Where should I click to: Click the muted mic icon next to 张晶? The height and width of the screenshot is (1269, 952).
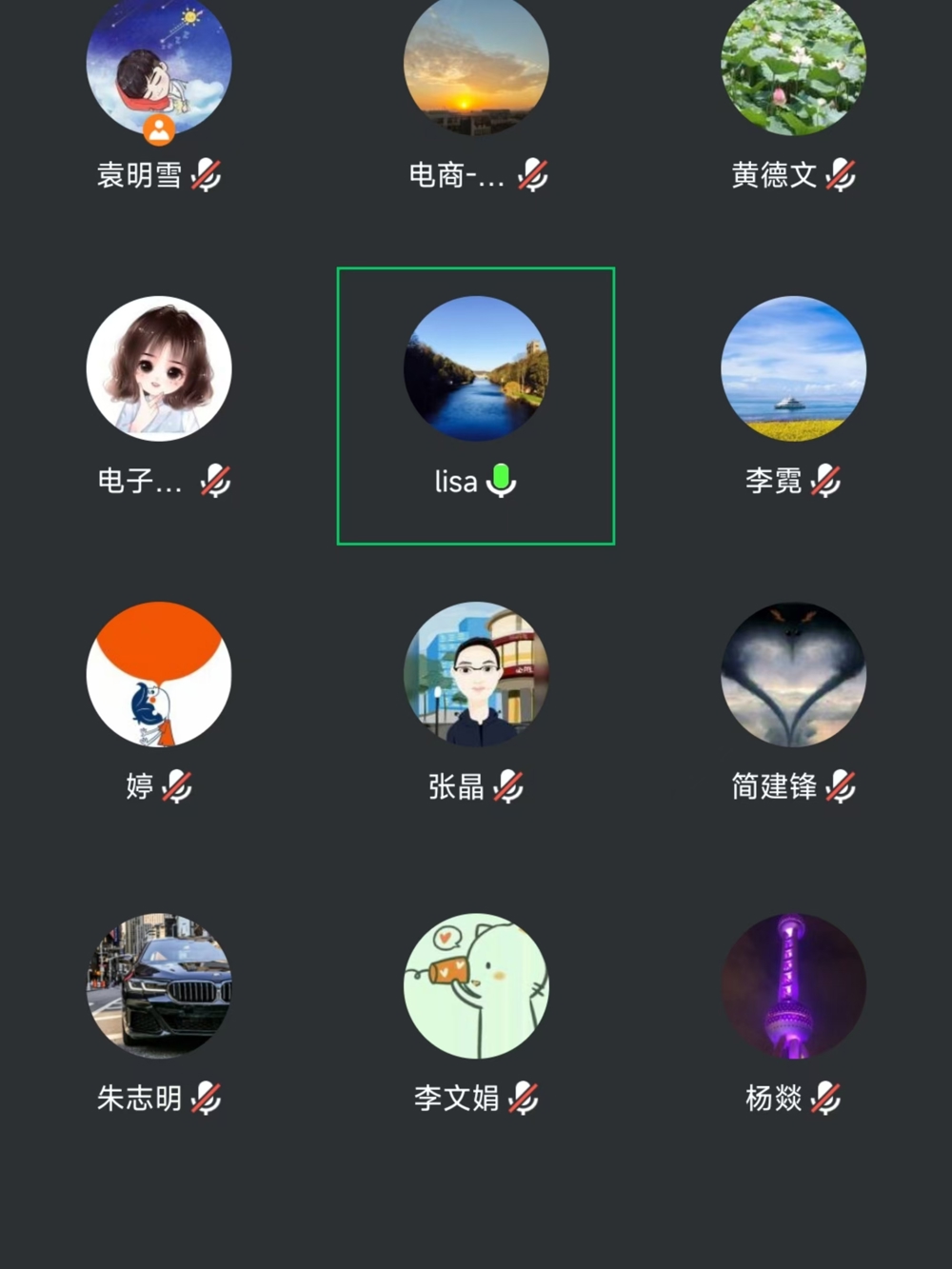(x=510, y=787)
